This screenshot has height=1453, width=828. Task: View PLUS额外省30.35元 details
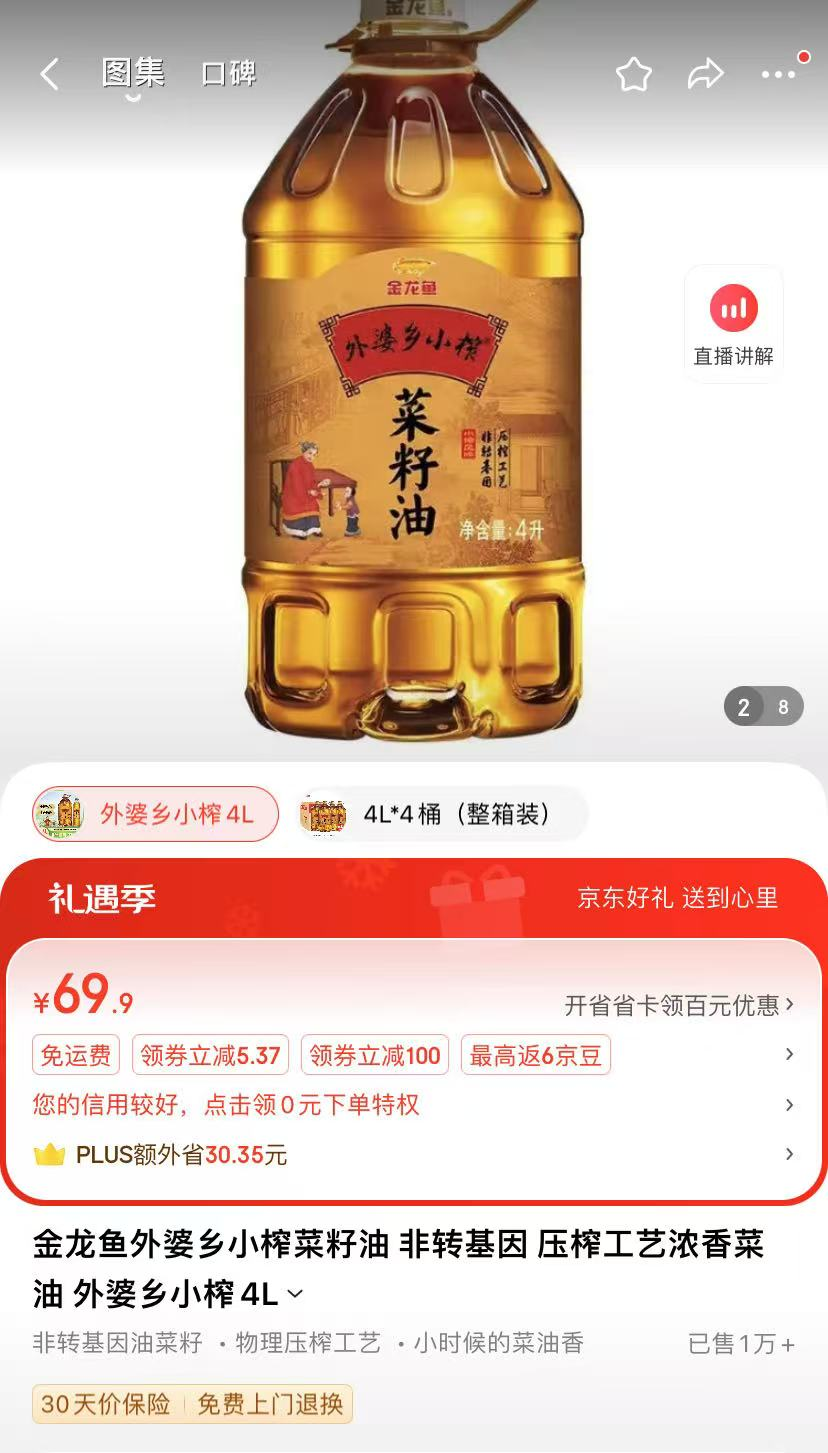click(180, 1155)
